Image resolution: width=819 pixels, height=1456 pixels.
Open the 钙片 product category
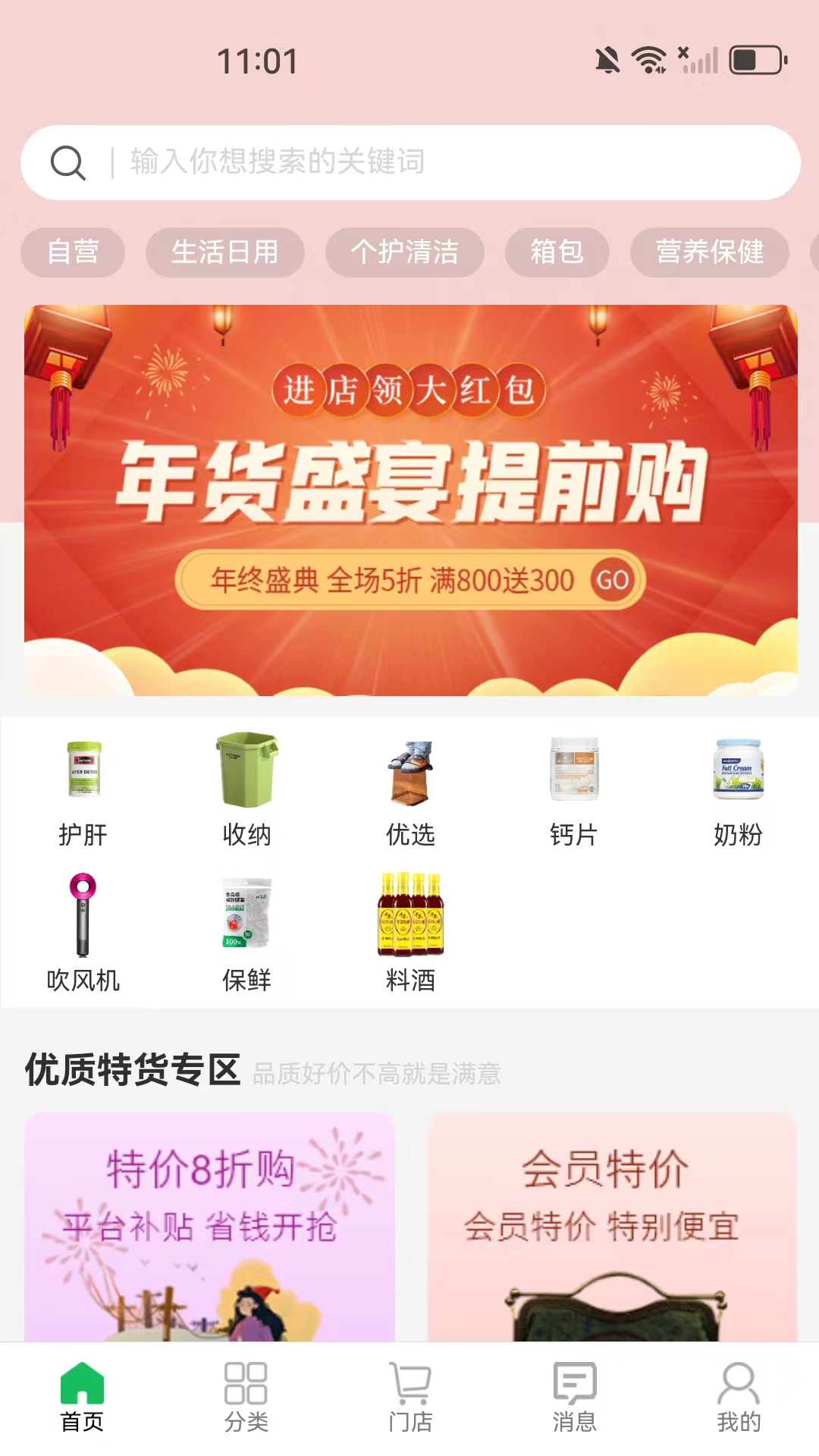[574, 790]
